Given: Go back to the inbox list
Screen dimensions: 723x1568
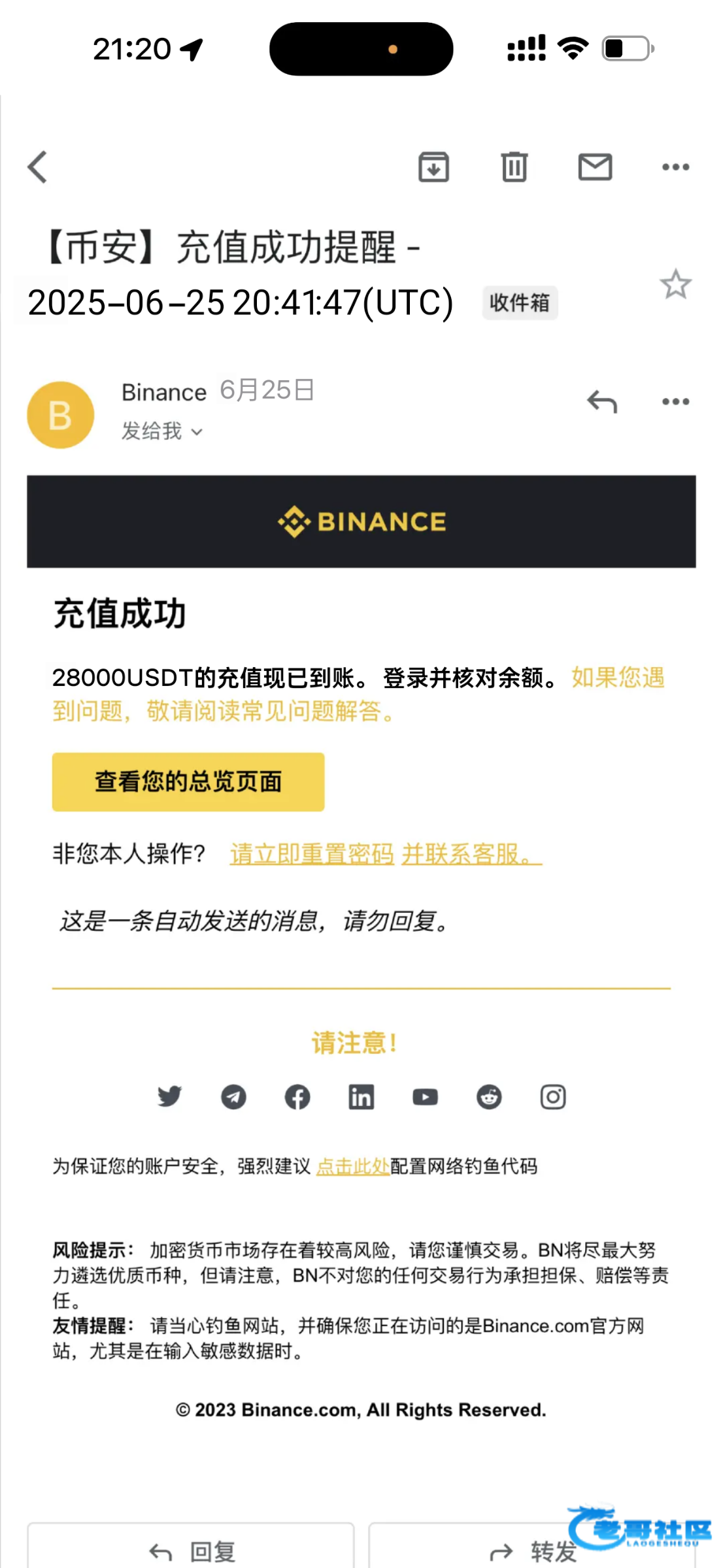Looking at the screenshot, I should pos(38,167).
